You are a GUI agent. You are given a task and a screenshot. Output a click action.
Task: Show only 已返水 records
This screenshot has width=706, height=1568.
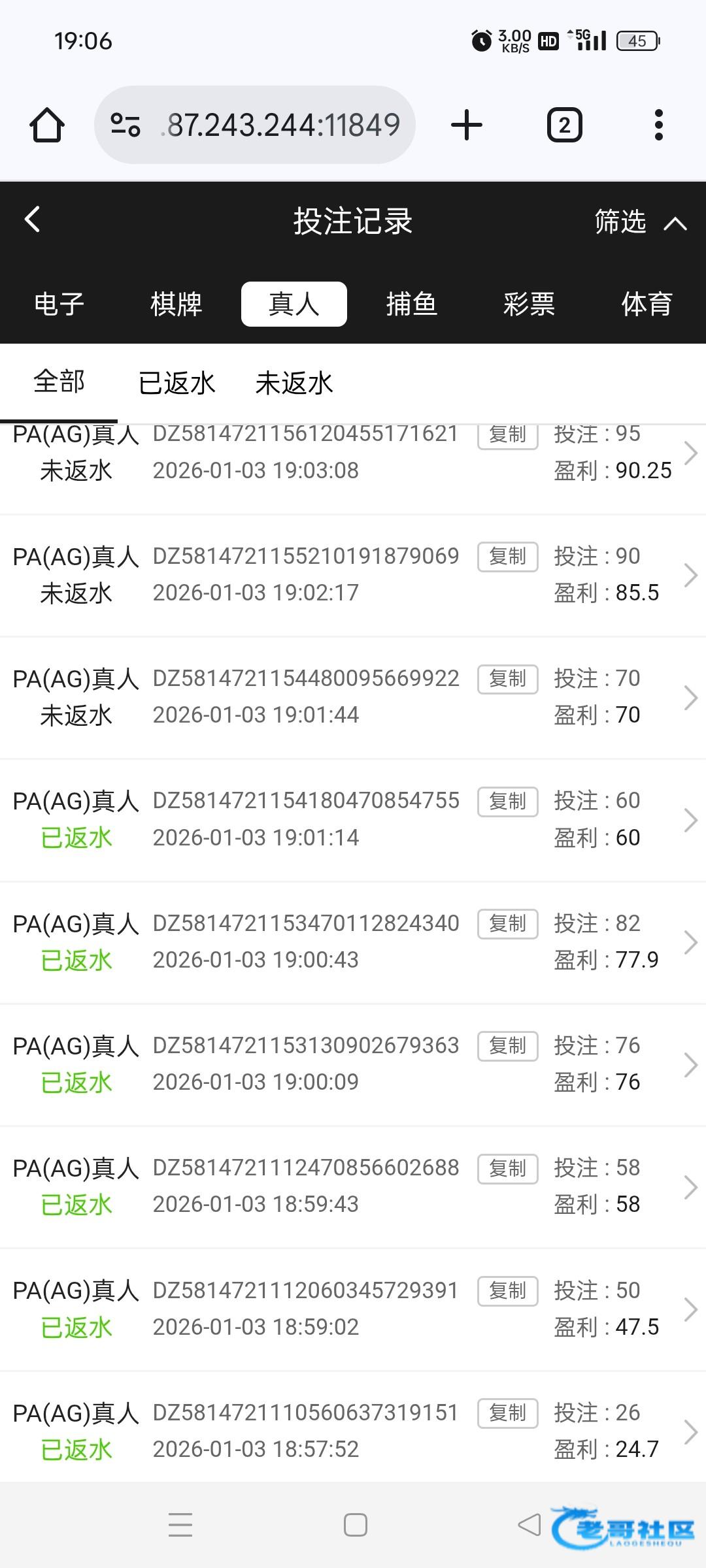pos(176,384)
